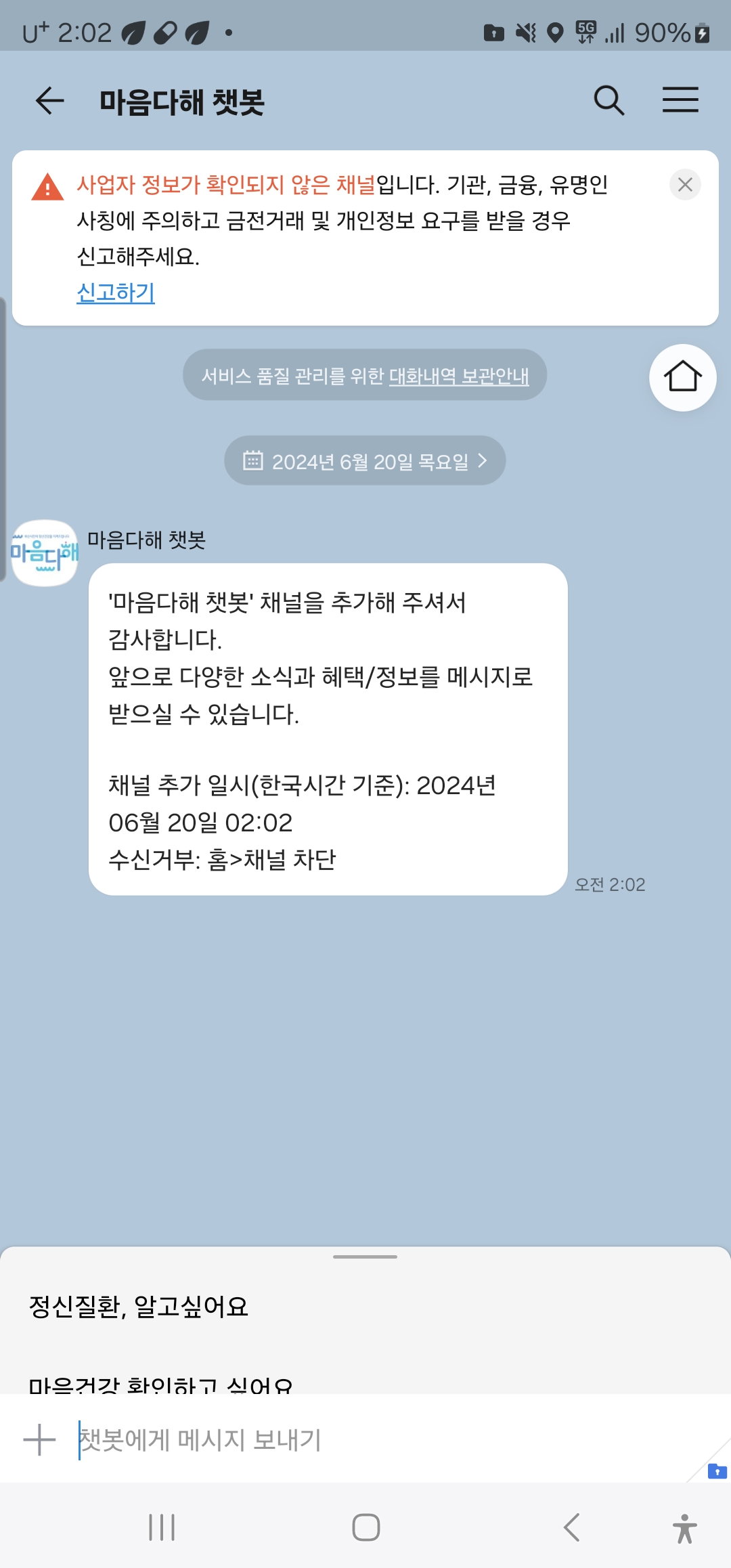The image size is (731, 1568).
Task: Tap the system home button
Action: (x=365, y=1527)
